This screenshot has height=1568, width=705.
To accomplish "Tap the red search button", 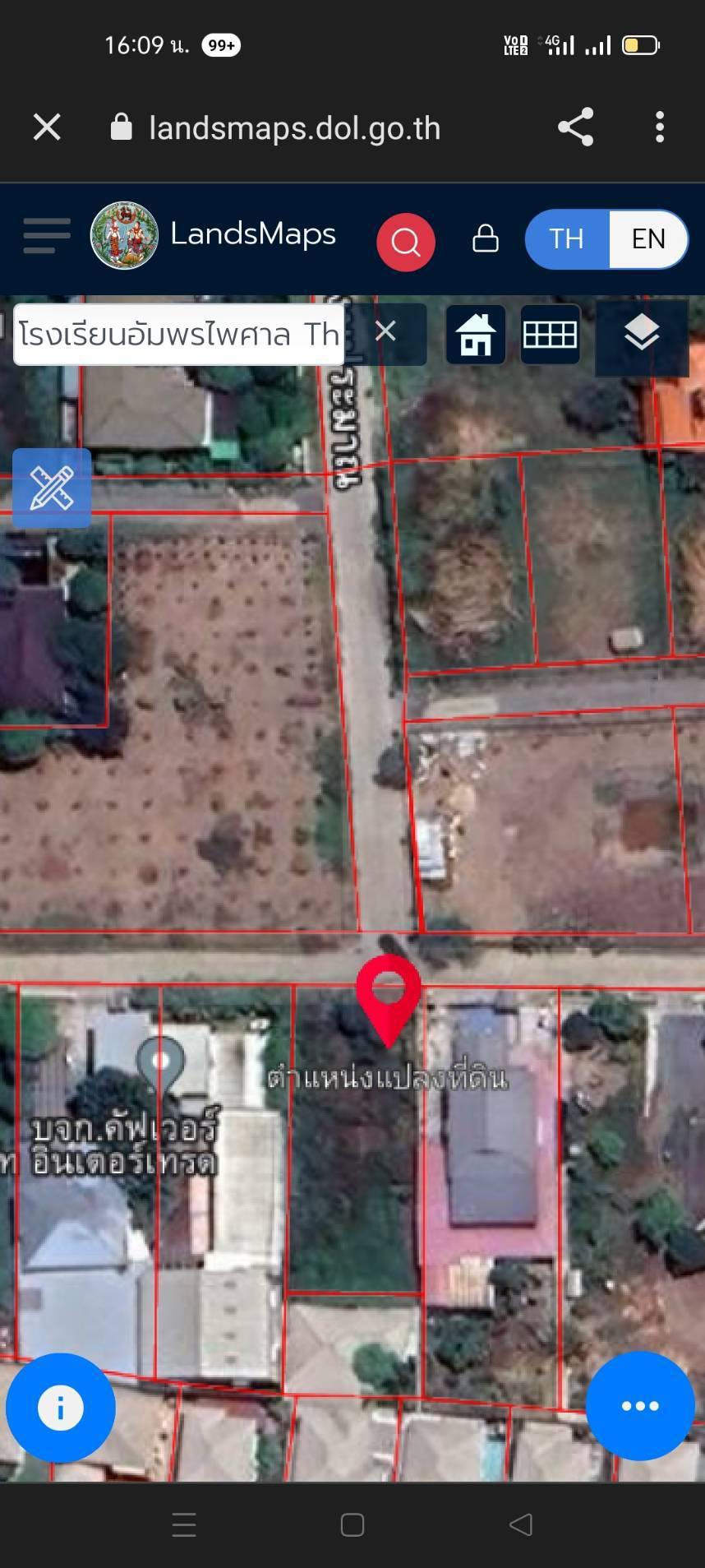I will [405, 242].
